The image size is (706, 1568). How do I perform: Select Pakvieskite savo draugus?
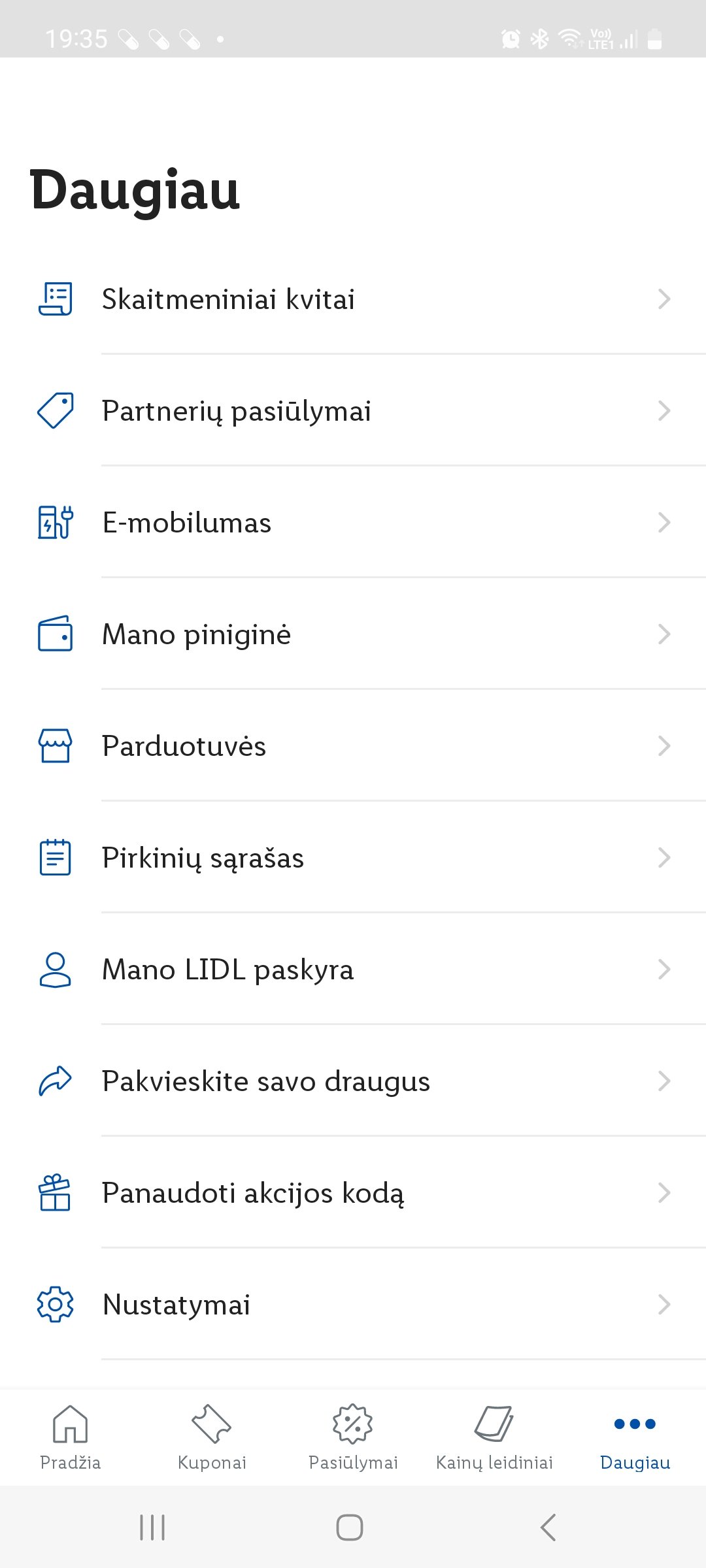click(353, 1081)
